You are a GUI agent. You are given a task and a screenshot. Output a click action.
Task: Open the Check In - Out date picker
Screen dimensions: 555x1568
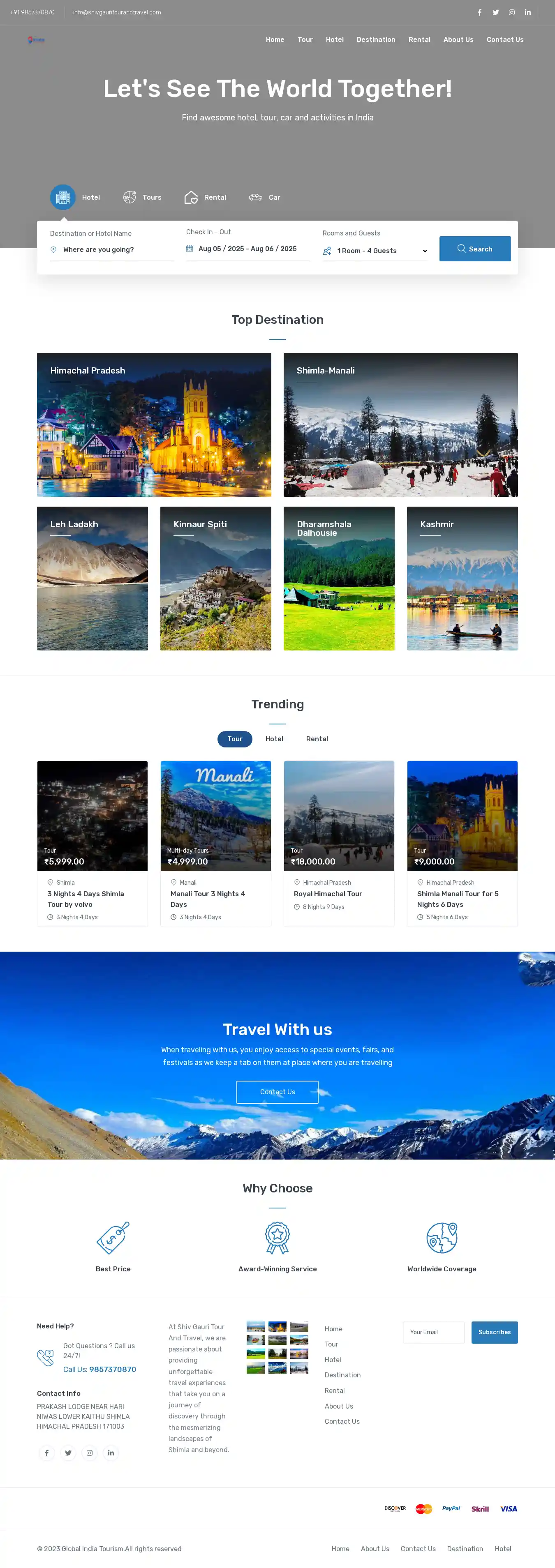(247, 249)
